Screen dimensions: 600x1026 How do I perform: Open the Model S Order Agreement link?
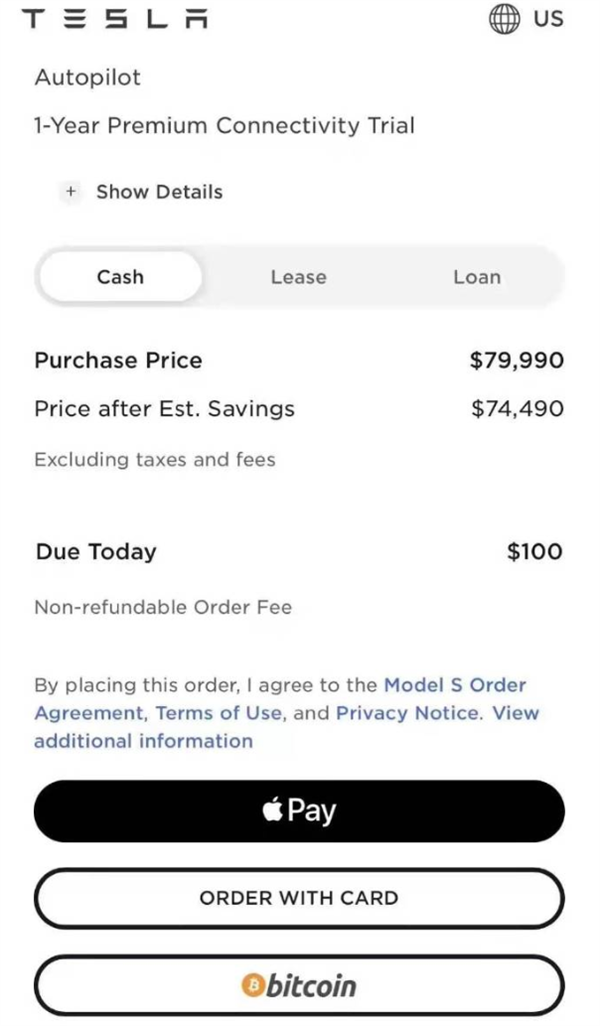pyautogui.click(x=455, y=685)
